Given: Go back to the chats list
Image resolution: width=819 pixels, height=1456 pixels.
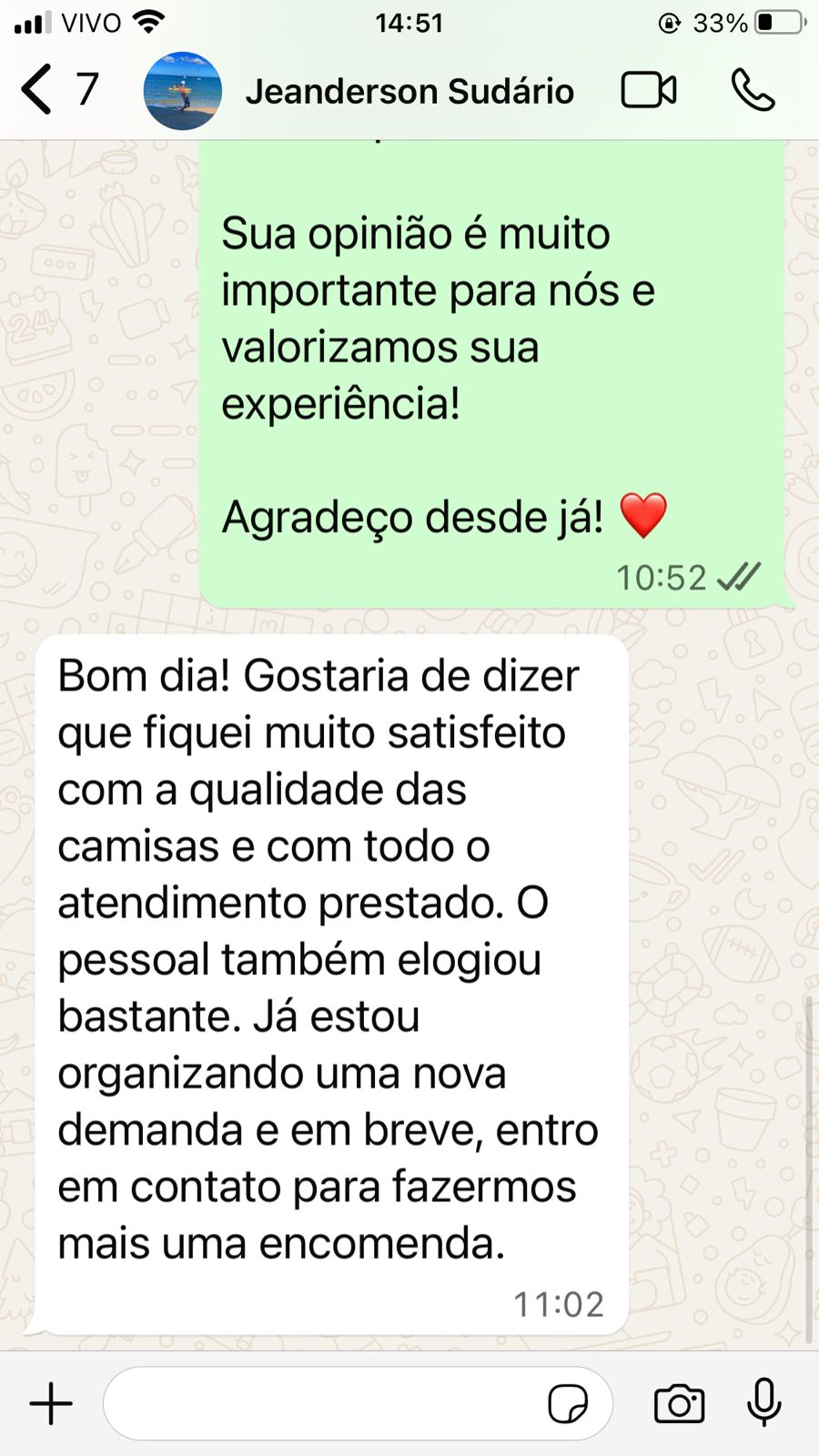Looking at the screenshot, I should (38, 90).
